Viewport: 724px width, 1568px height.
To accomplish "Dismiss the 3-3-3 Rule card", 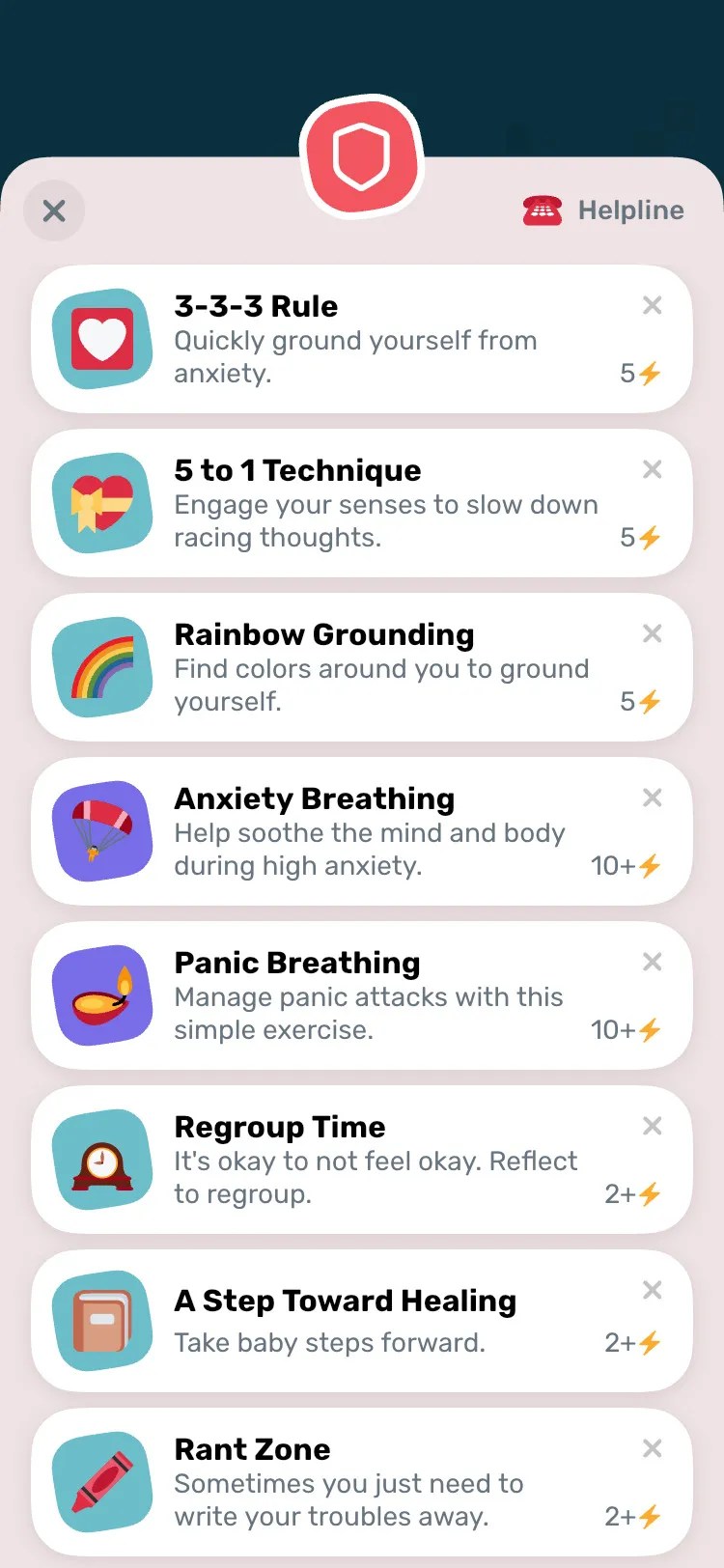I will 653,305.
